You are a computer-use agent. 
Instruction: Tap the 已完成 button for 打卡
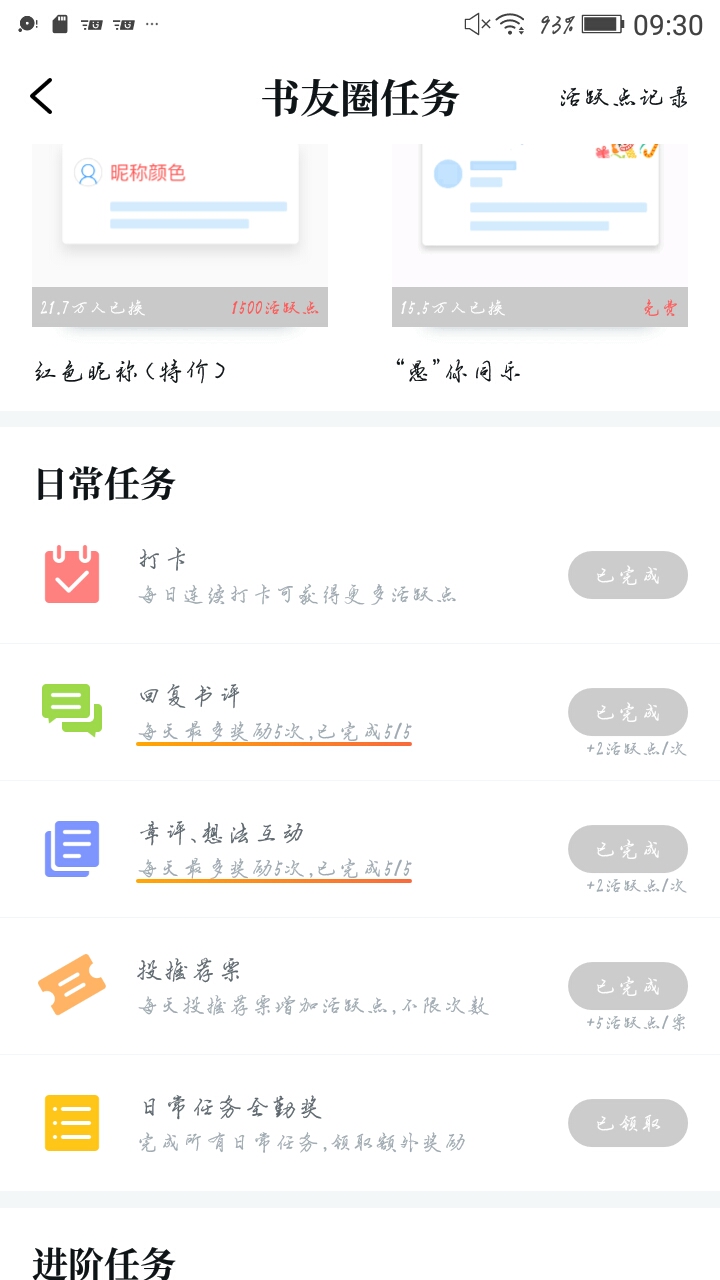628,575
